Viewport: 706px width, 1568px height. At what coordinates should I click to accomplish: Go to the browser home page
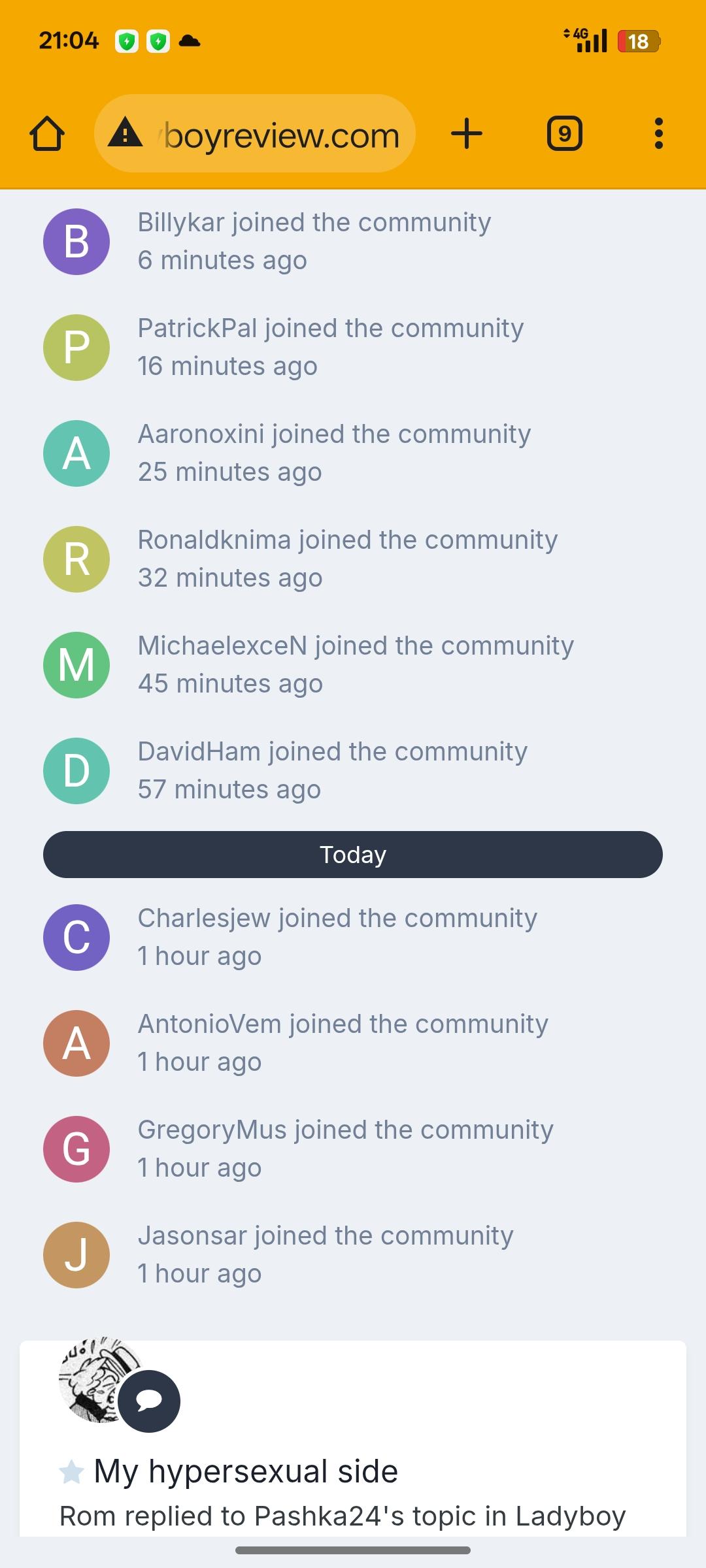coord(47,134)
